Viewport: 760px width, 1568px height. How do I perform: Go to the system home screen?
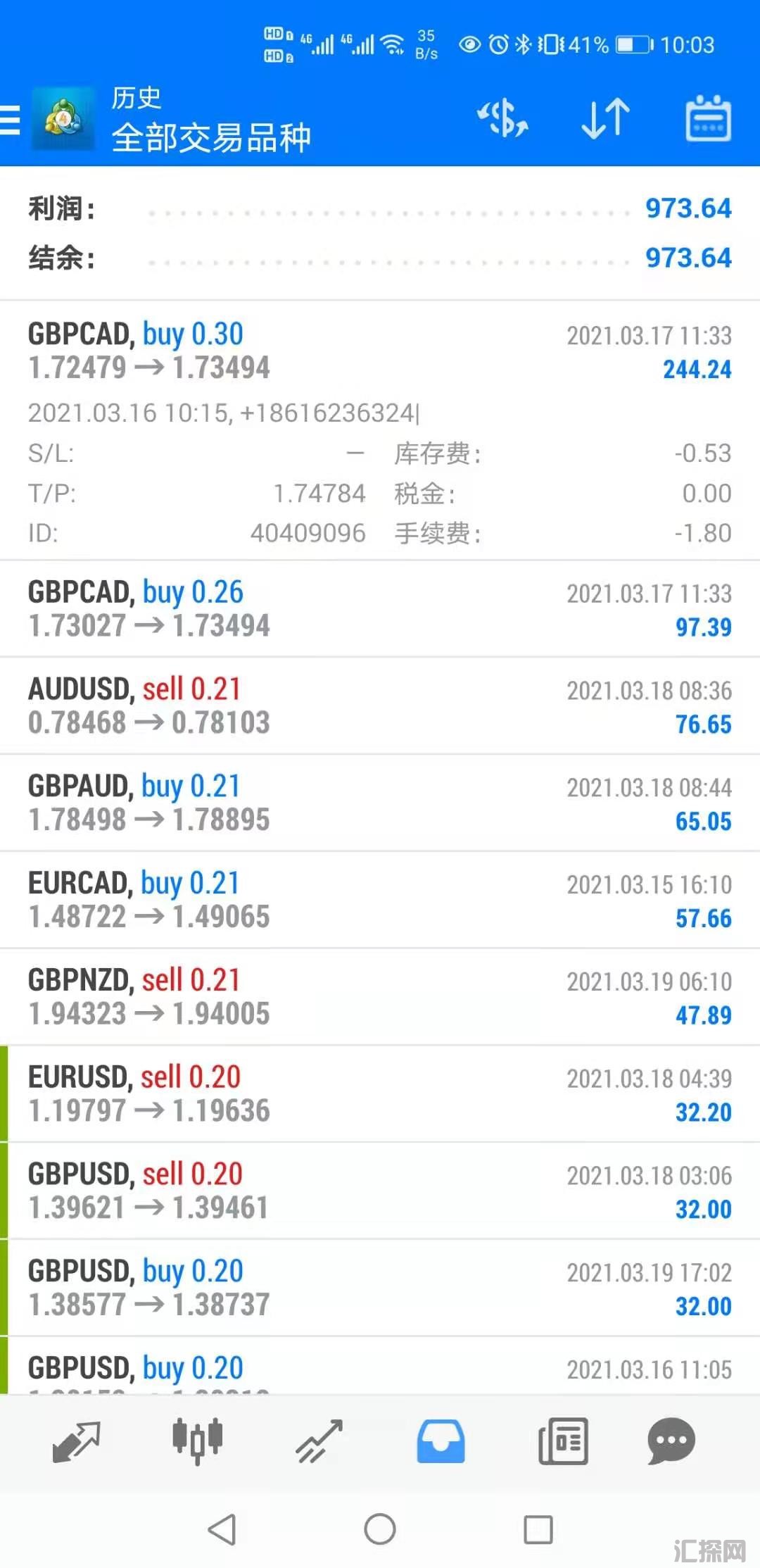click(x=380, y=1529)
